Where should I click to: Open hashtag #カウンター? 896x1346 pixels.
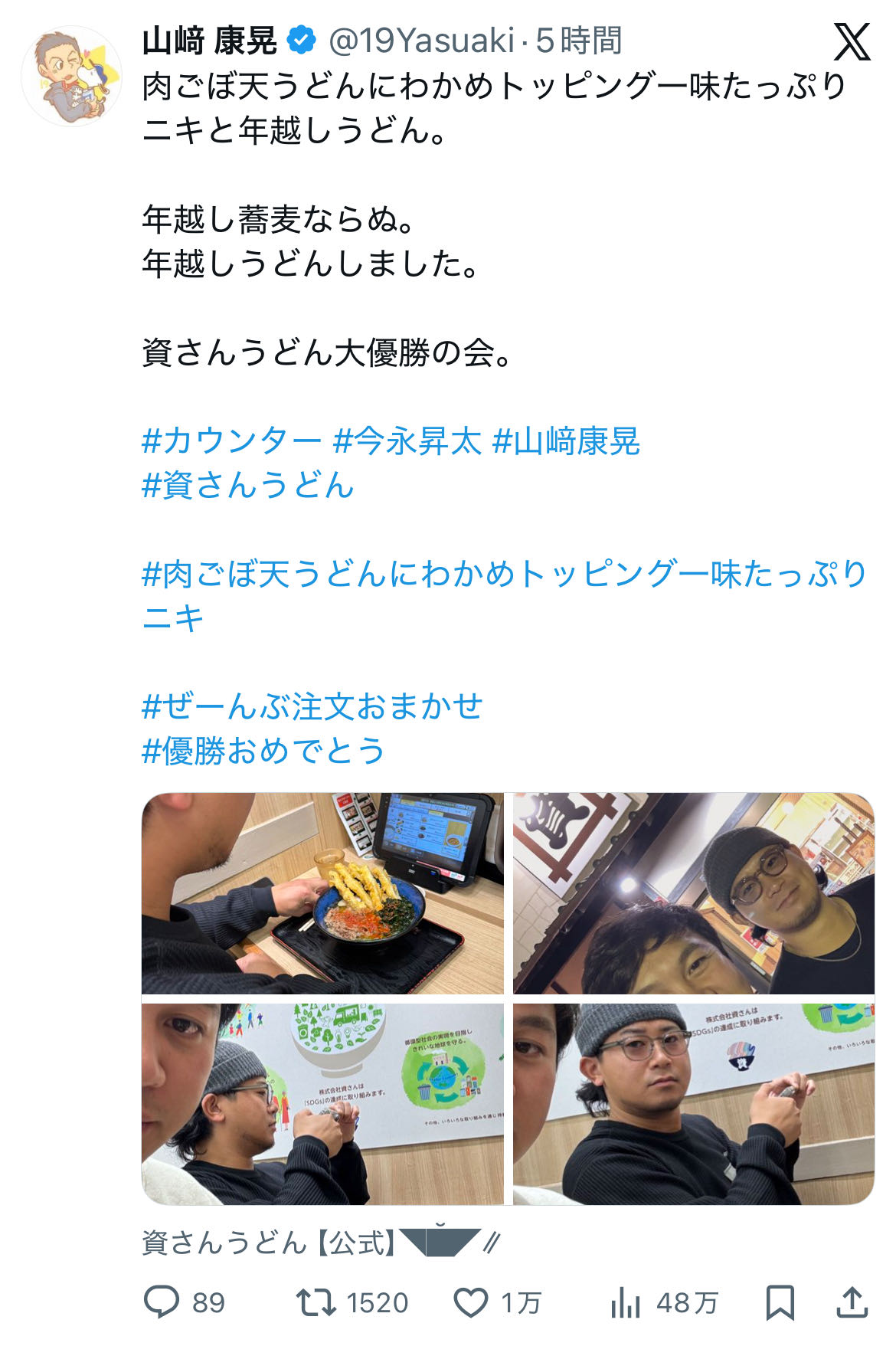[x=231, y=441]
